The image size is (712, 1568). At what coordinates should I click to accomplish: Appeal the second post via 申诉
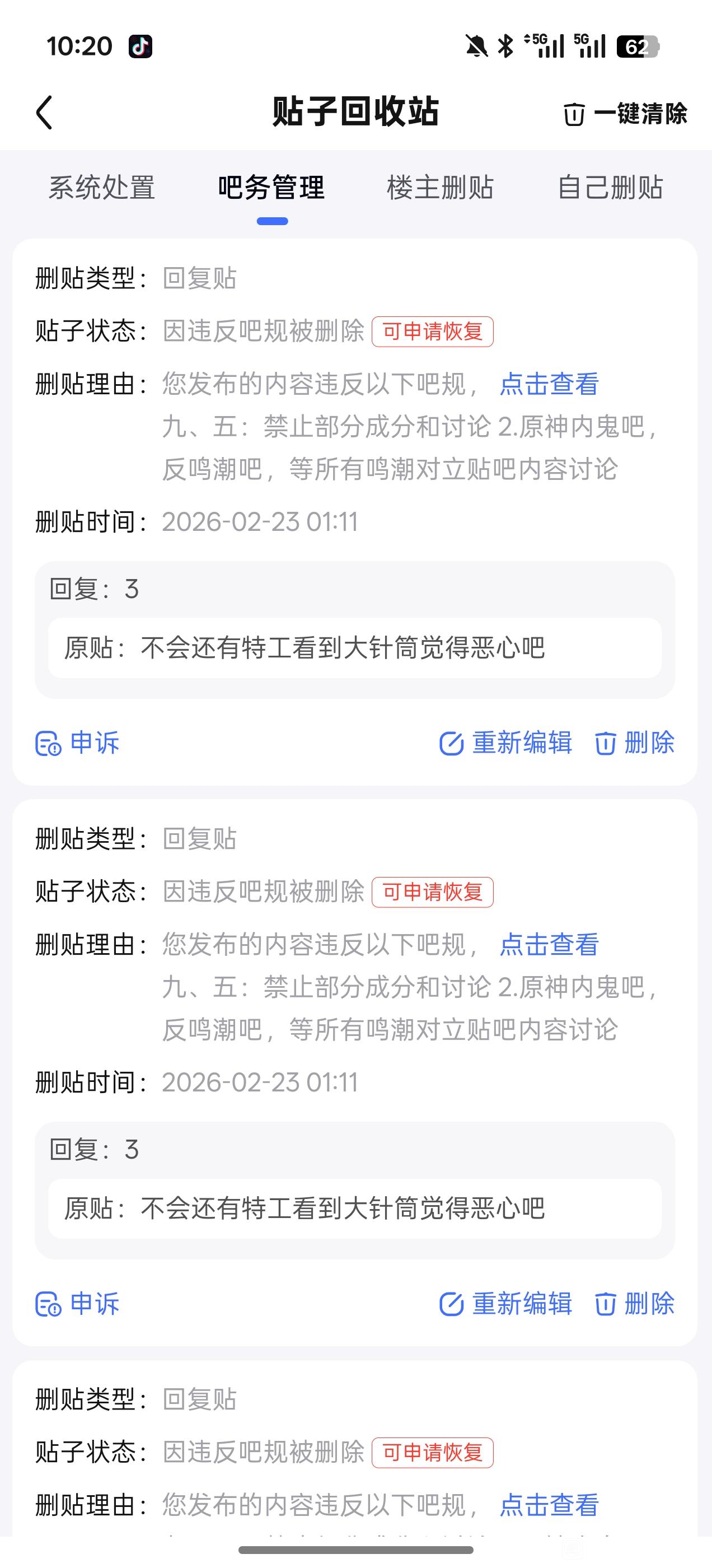[x=78, y=1304]
